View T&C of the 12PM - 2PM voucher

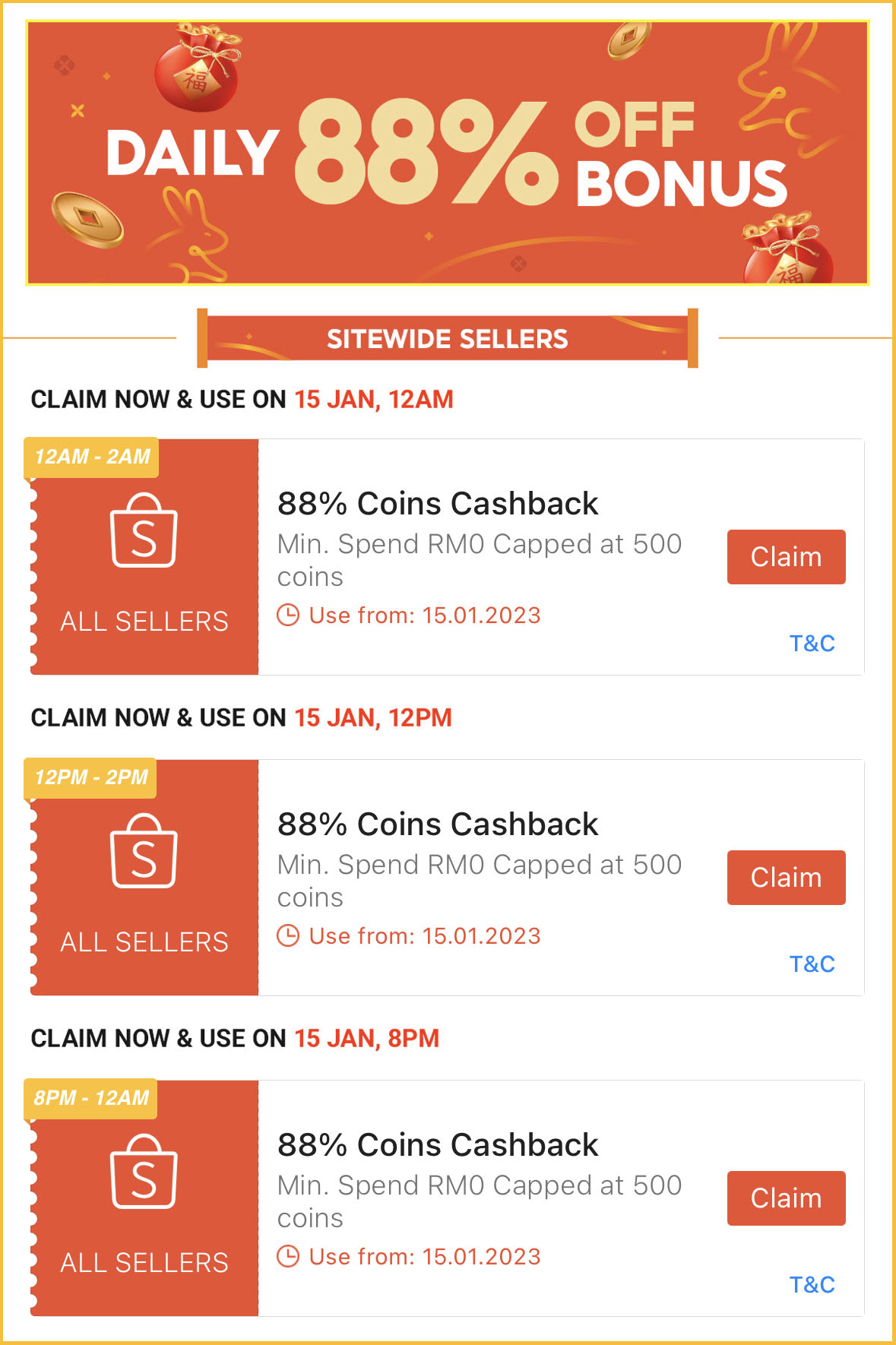tap(812, 964)
